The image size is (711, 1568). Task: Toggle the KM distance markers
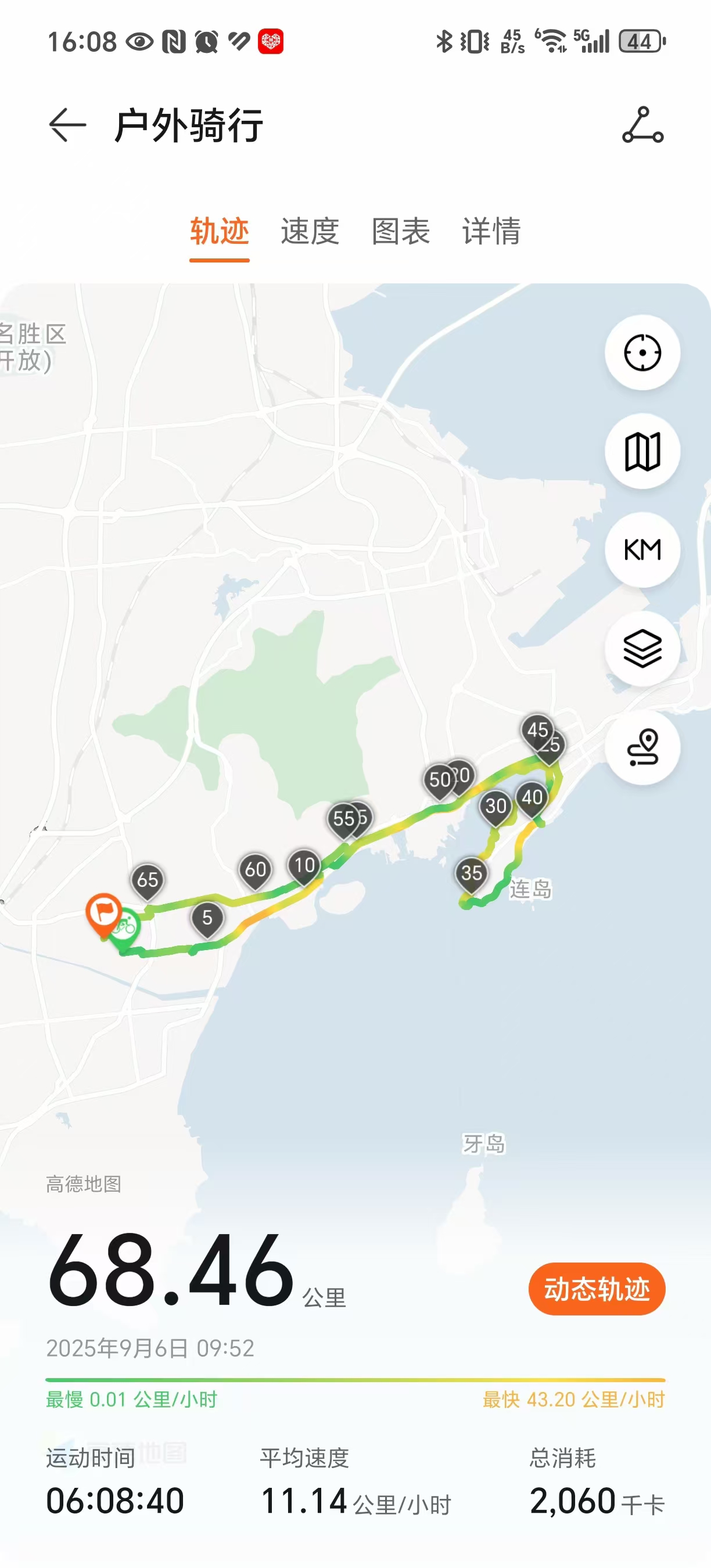pyautogui.click(x=642, y=549)
